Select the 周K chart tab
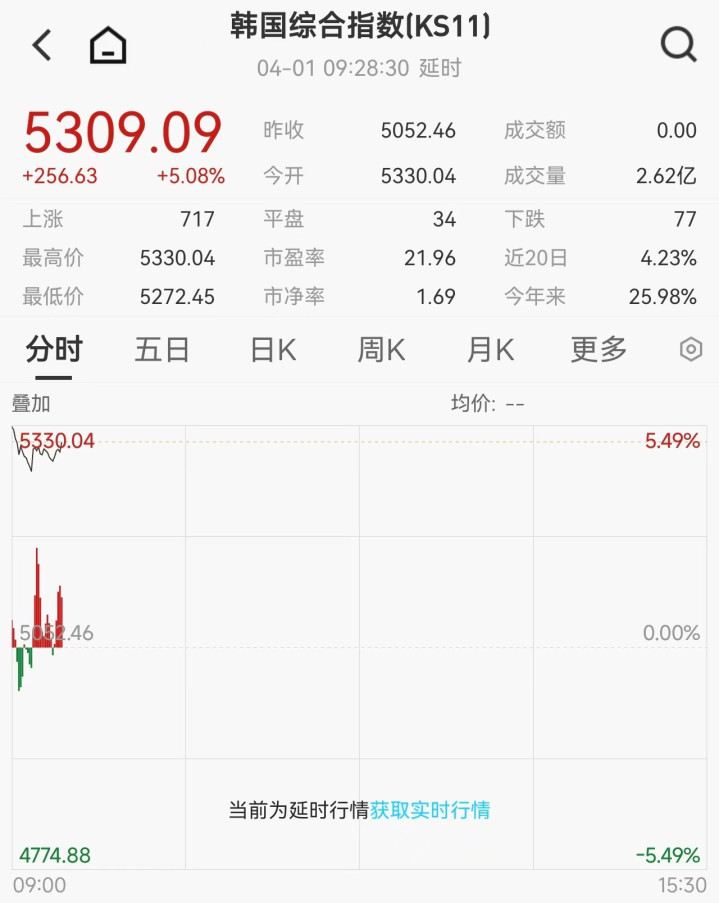719x903 pixels. (381, 350)
